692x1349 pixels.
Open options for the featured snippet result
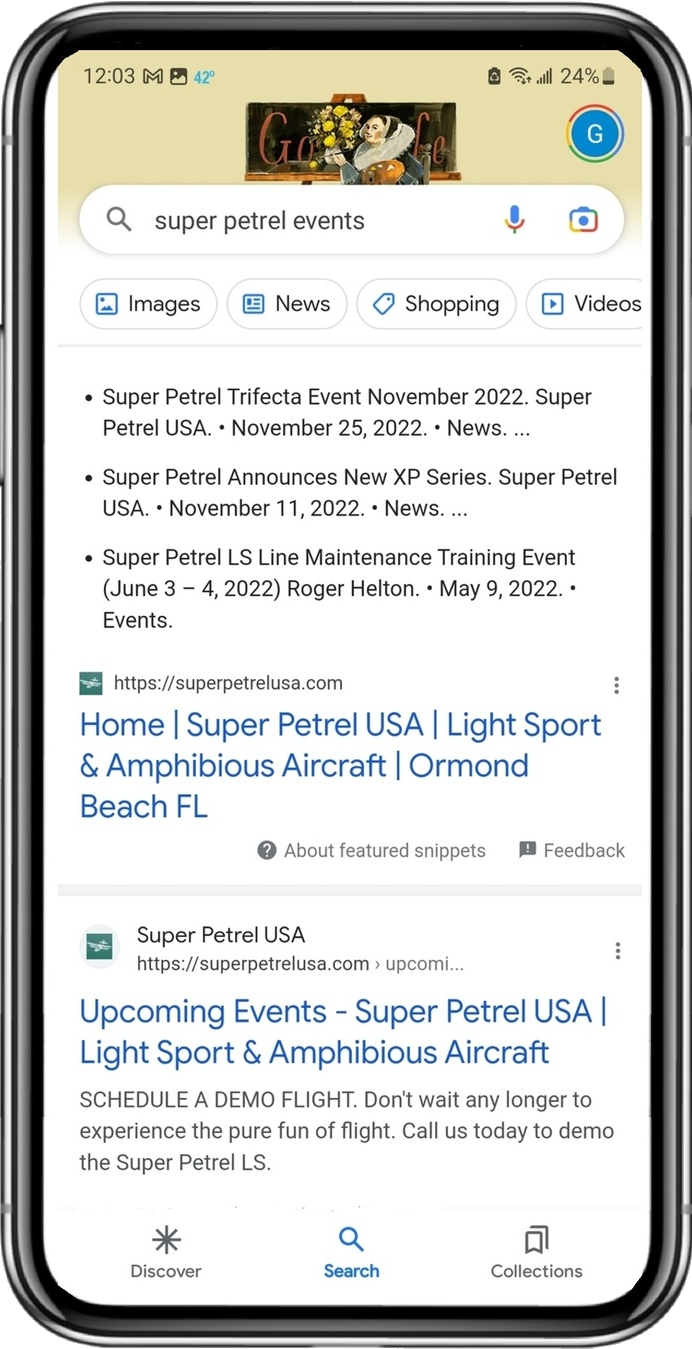pos(616,685)
